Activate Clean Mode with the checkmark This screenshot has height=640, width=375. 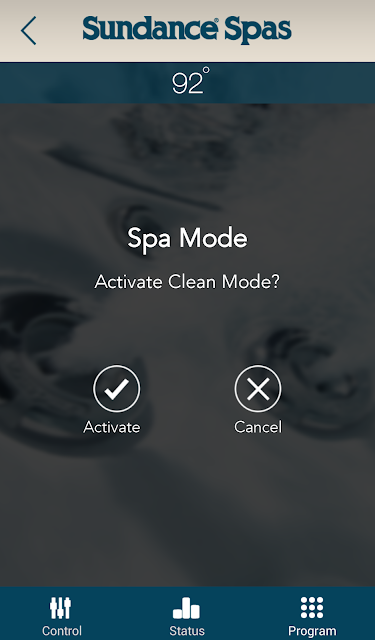(116, 388)
